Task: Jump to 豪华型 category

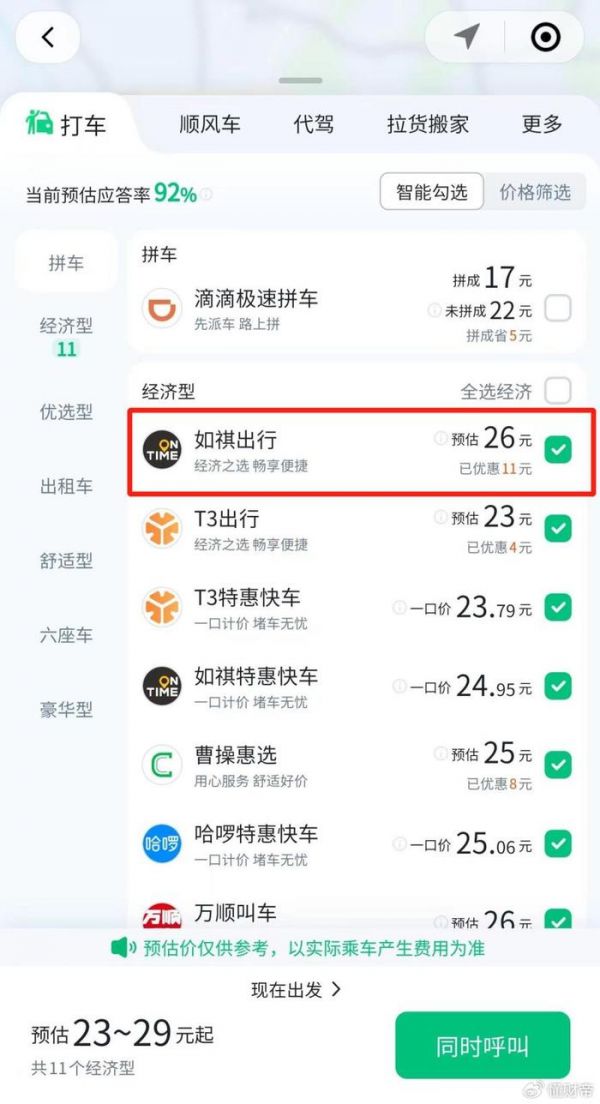Action: tap(66, 710)
